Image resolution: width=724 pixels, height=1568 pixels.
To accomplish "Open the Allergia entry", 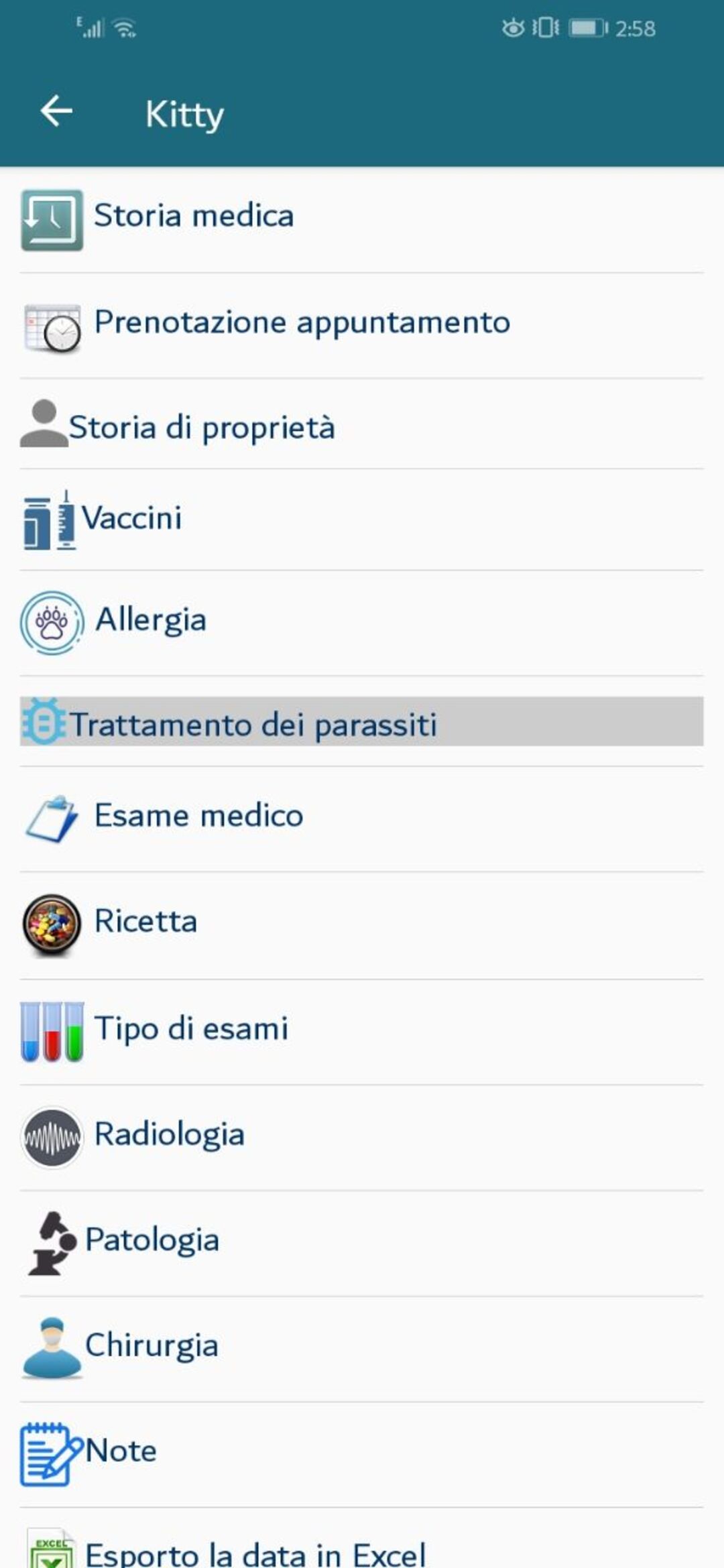I will click(150, 621).
